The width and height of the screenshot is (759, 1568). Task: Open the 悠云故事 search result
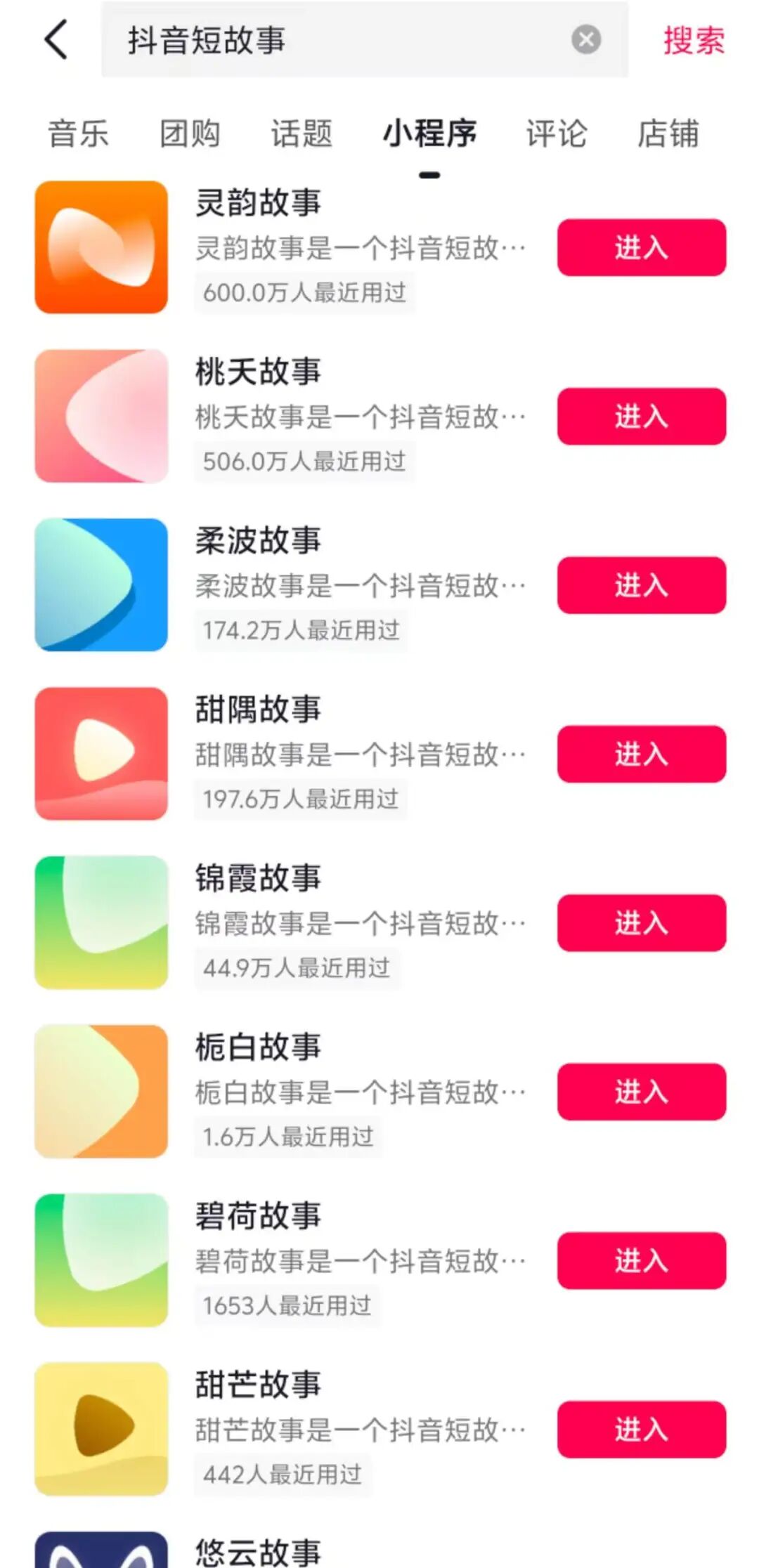258,1551
